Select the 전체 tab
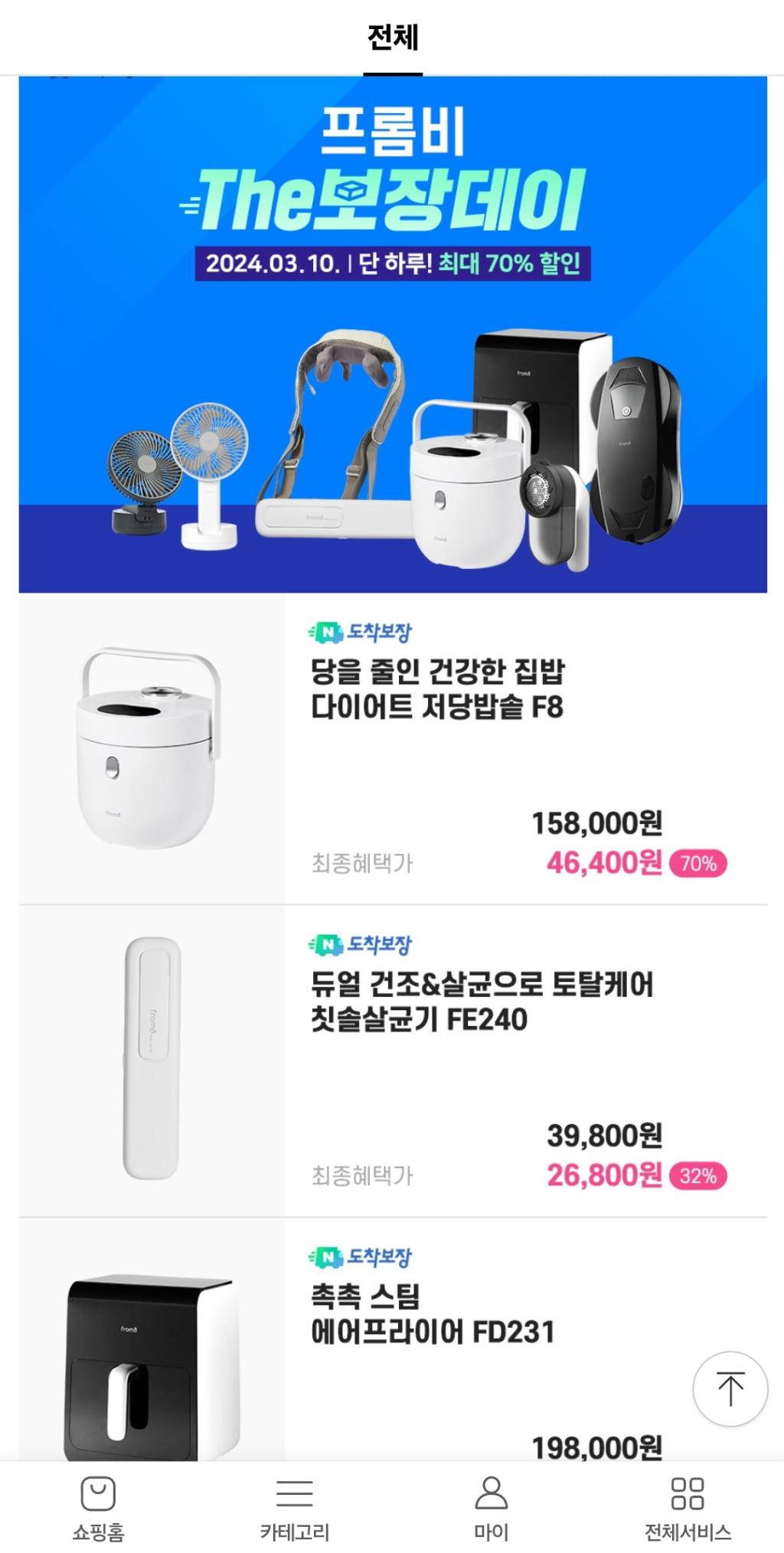Viewport: 784px width, 1553px height. tap(392, 38)
